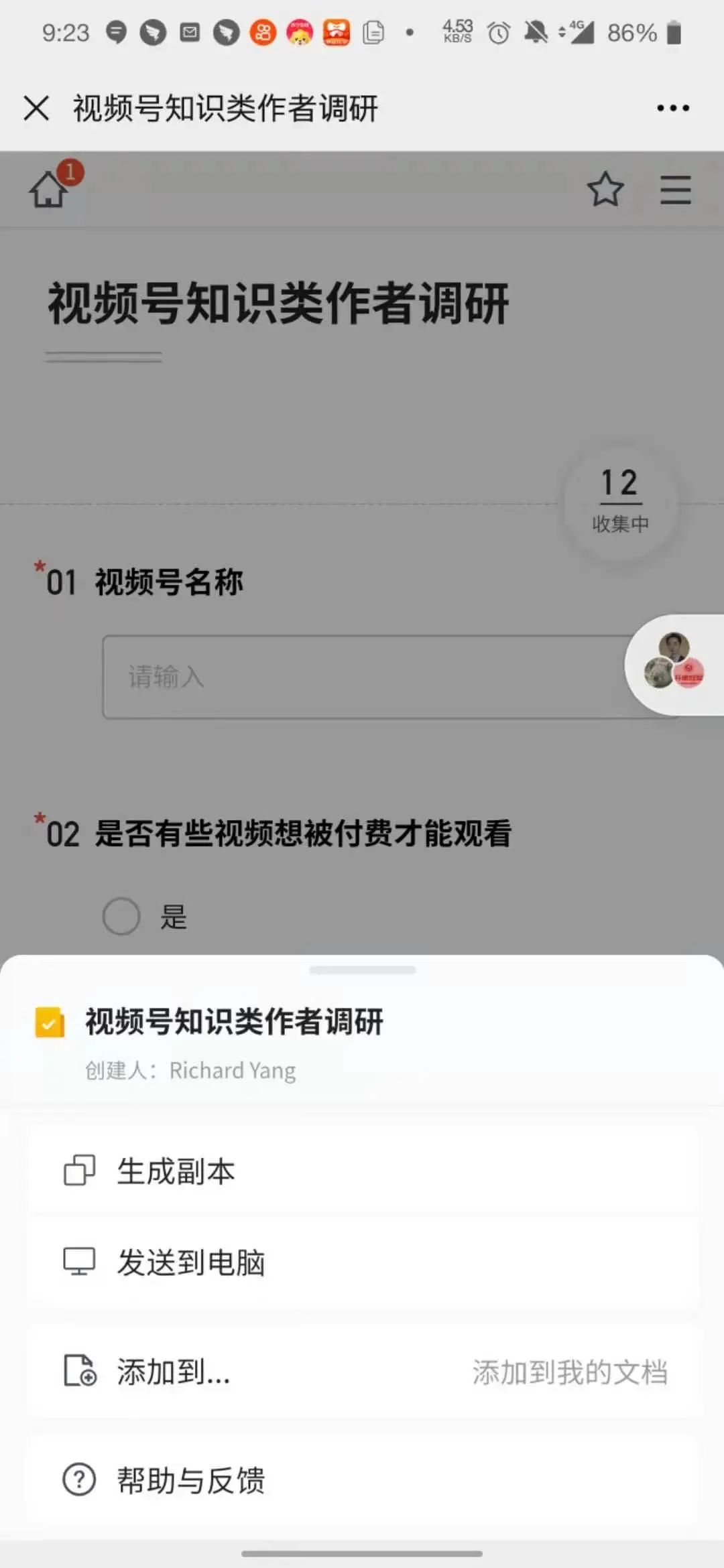
Task: Close the 视频号知识类作者调研 page
Action: 36,108
